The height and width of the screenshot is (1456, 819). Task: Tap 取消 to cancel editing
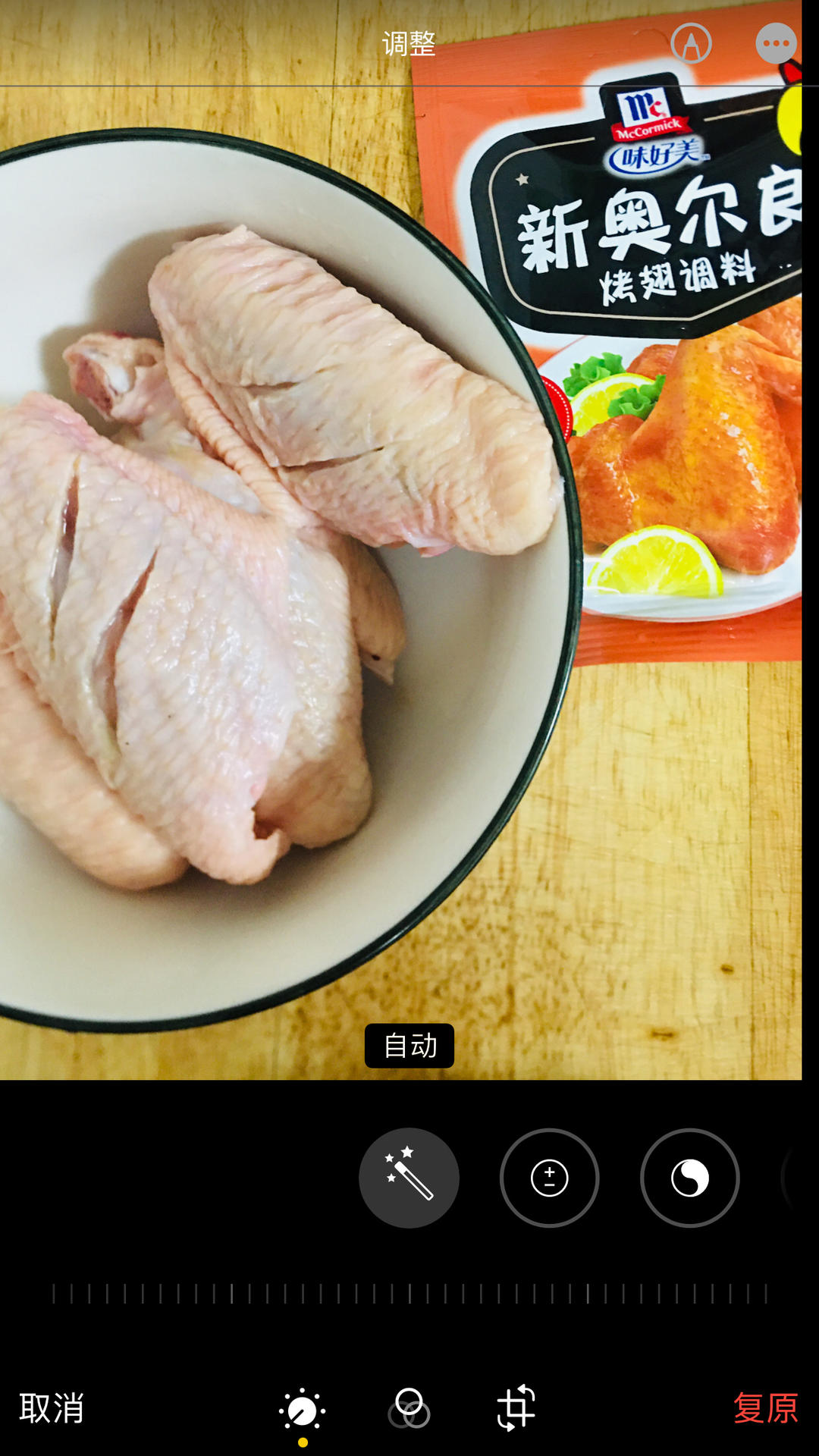(52, 1408)
